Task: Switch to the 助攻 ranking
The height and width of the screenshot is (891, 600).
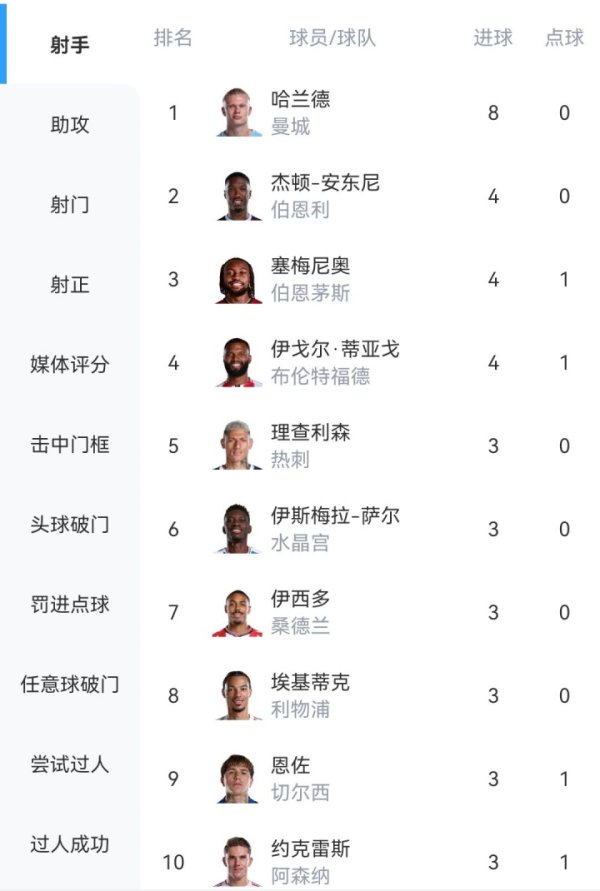Action: click(x=70, y=125)
